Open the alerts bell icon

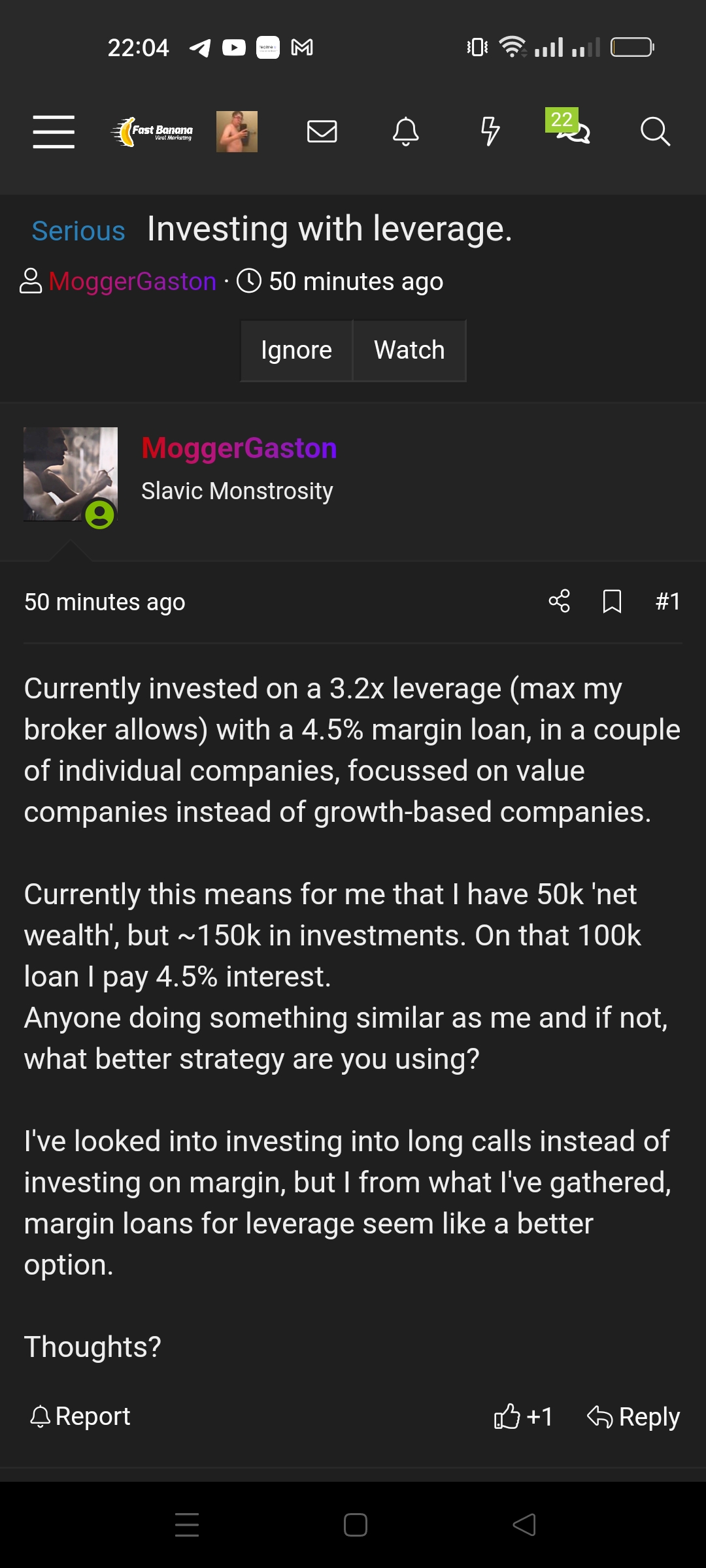(x=405, y=132)
